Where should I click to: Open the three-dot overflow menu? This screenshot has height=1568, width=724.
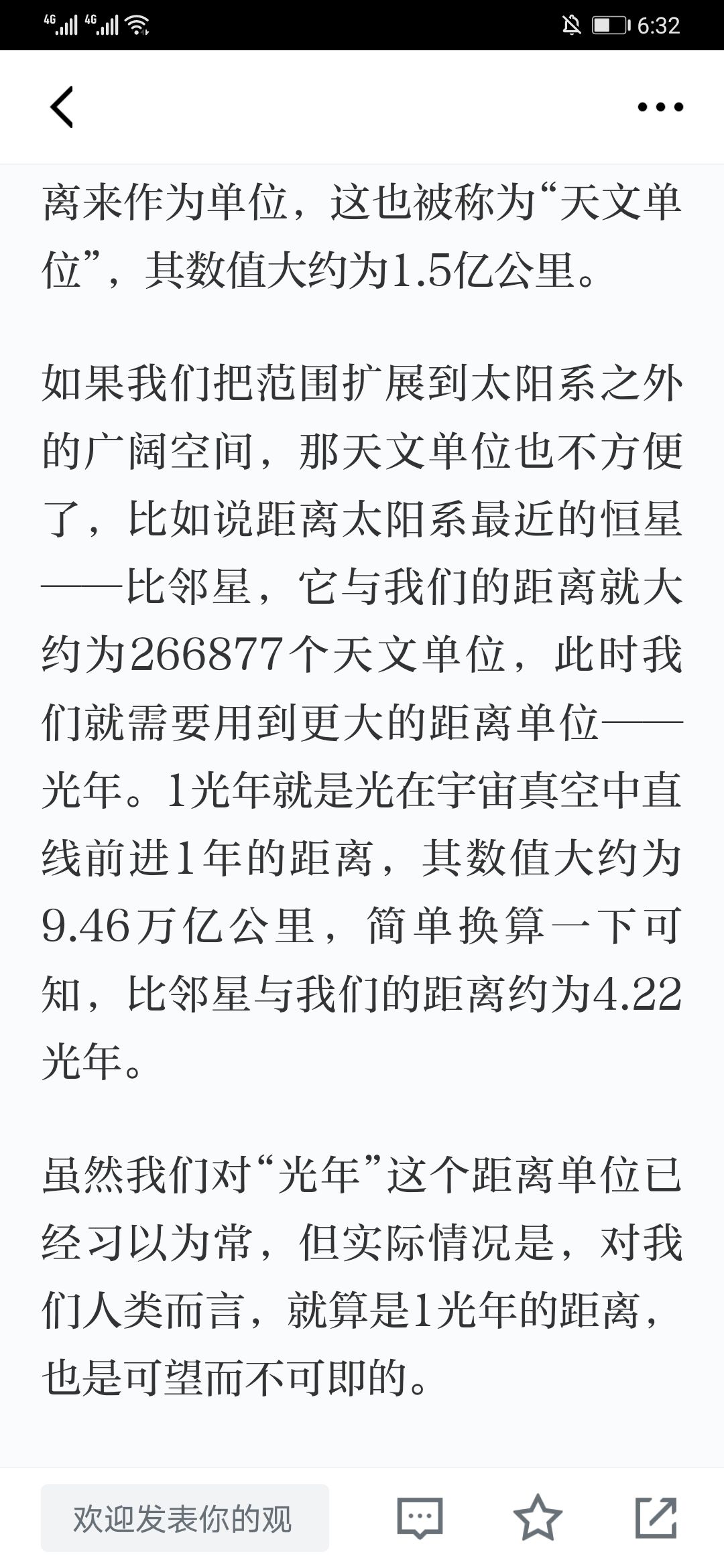pyautogui.click(x=660, y=107)
